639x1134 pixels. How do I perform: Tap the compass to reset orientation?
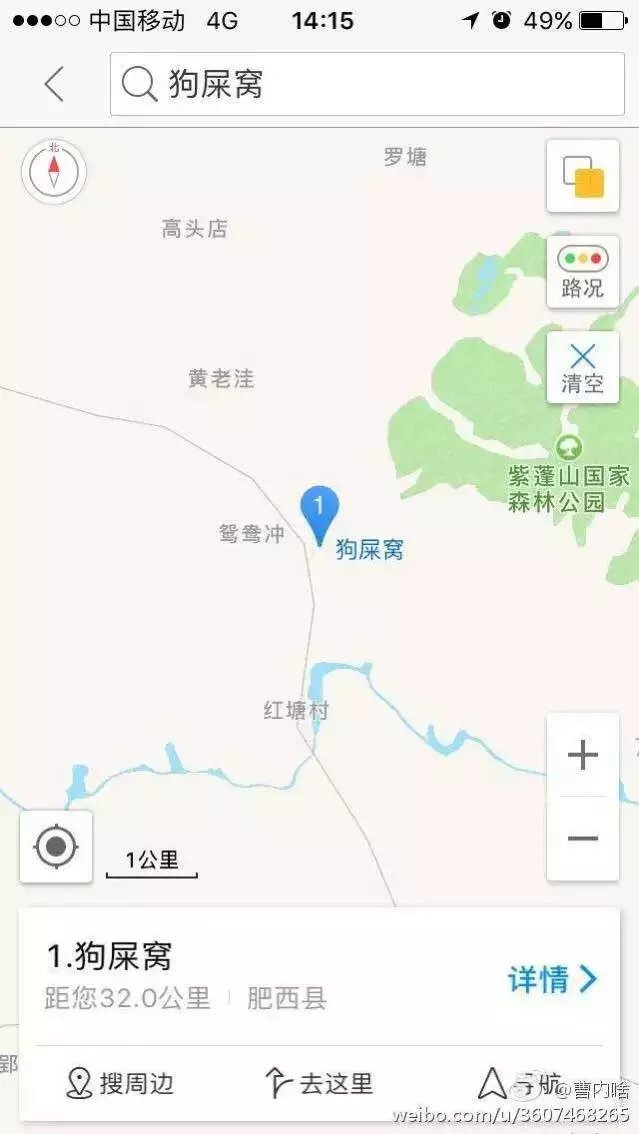click(x=54, y=171)
